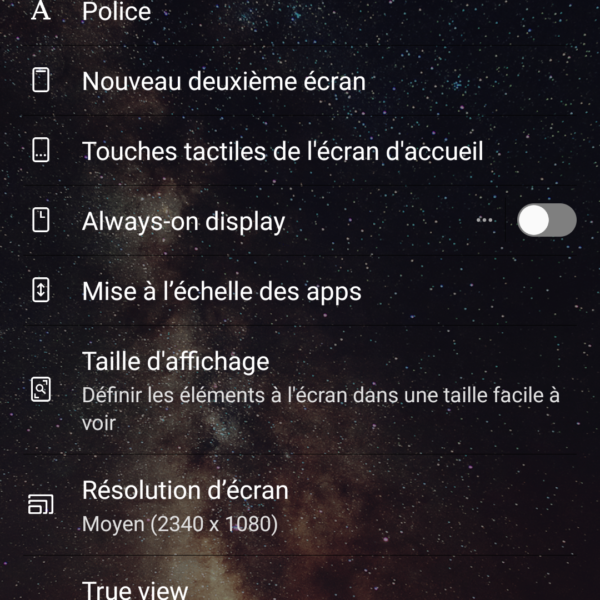Enable the Always-on display switch

pos(546,221)
